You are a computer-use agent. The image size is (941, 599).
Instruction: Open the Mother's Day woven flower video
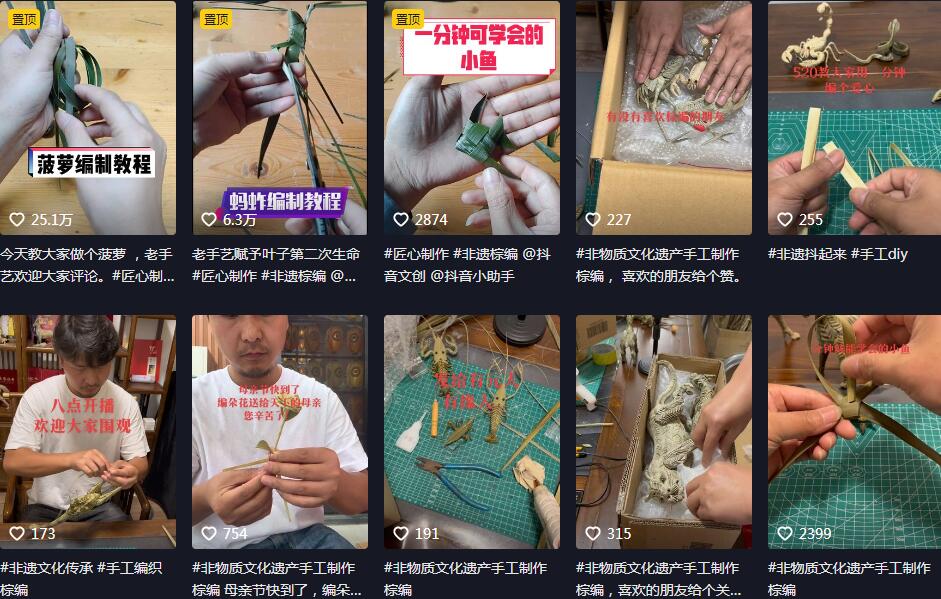pos(279,432)
